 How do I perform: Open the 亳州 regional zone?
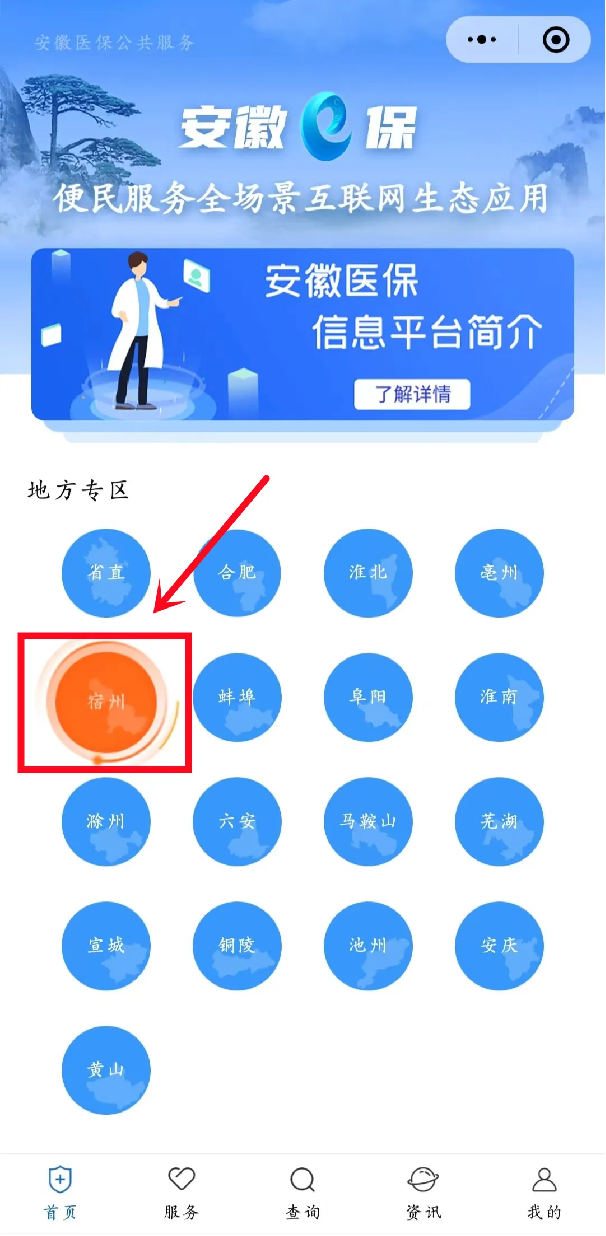(x=499, y=573)
